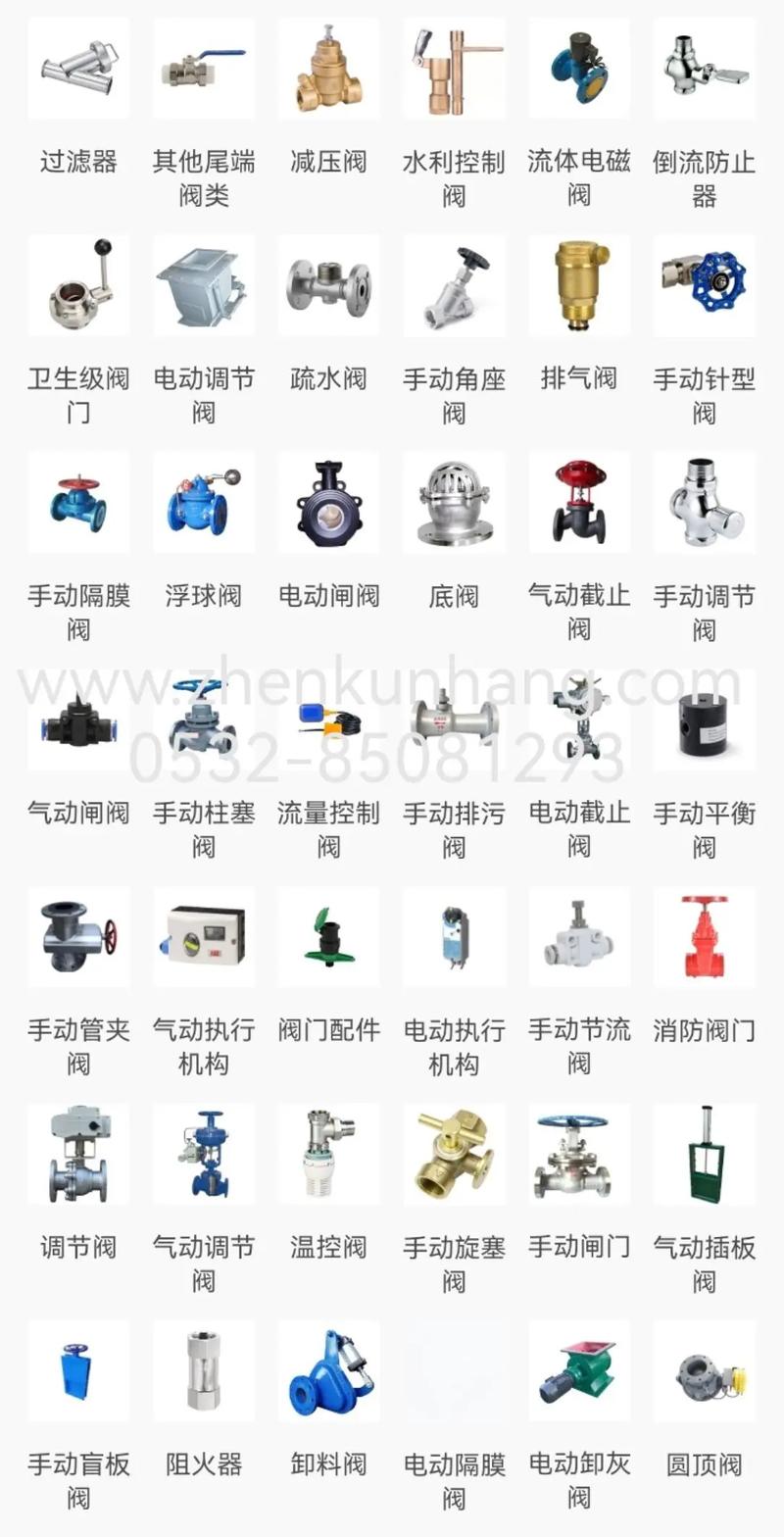Open the 疏水阀 category
This screenshot has width=784, height=1537.
point(328,285)
